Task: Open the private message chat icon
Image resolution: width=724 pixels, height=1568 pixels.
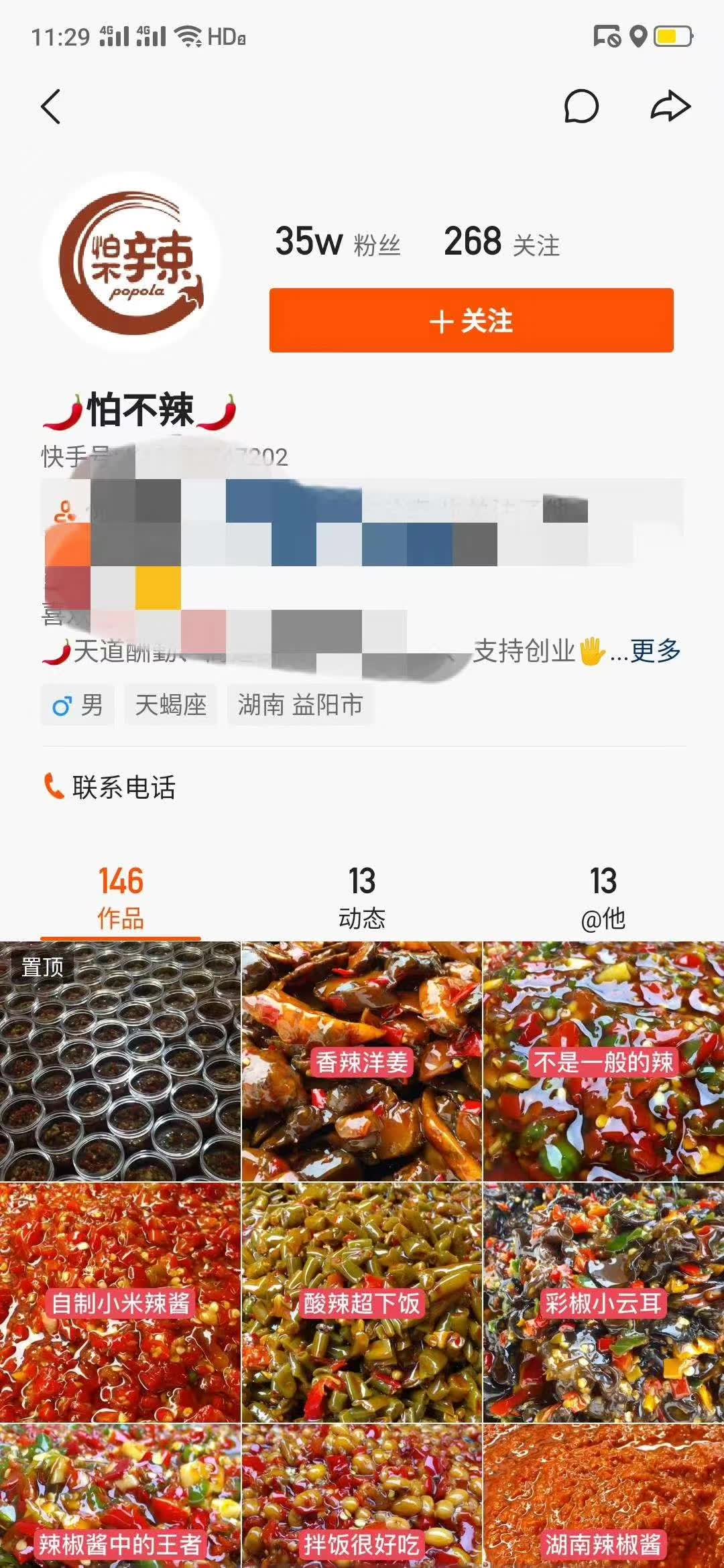Action: 581,107
